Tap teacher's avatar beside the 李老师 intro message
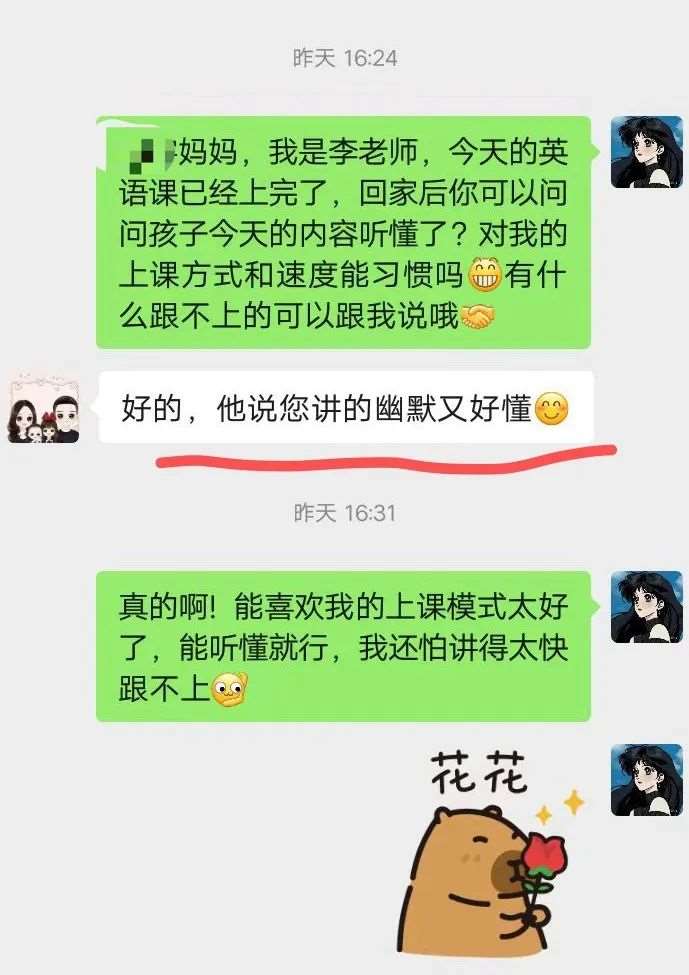 [x=646, y=152]
